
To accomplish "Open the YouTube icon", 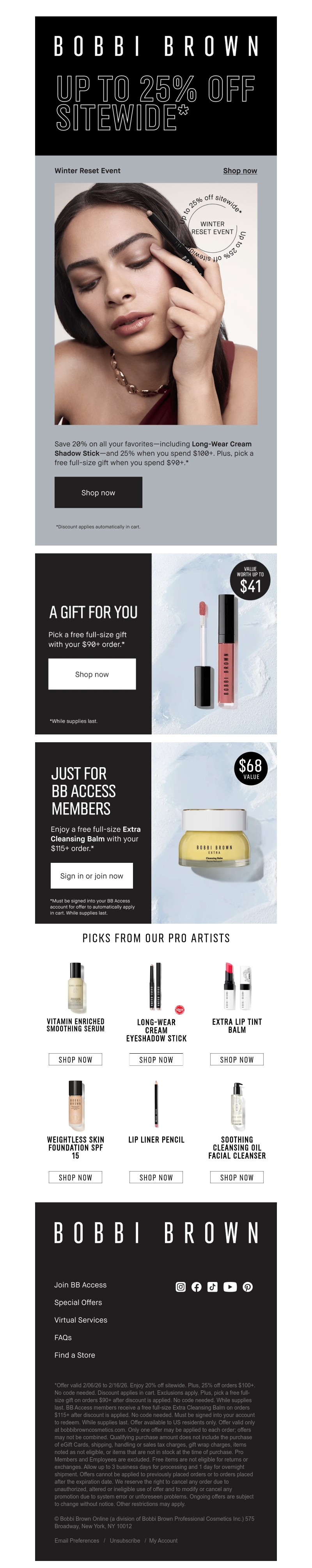I will coord(230,1286).
